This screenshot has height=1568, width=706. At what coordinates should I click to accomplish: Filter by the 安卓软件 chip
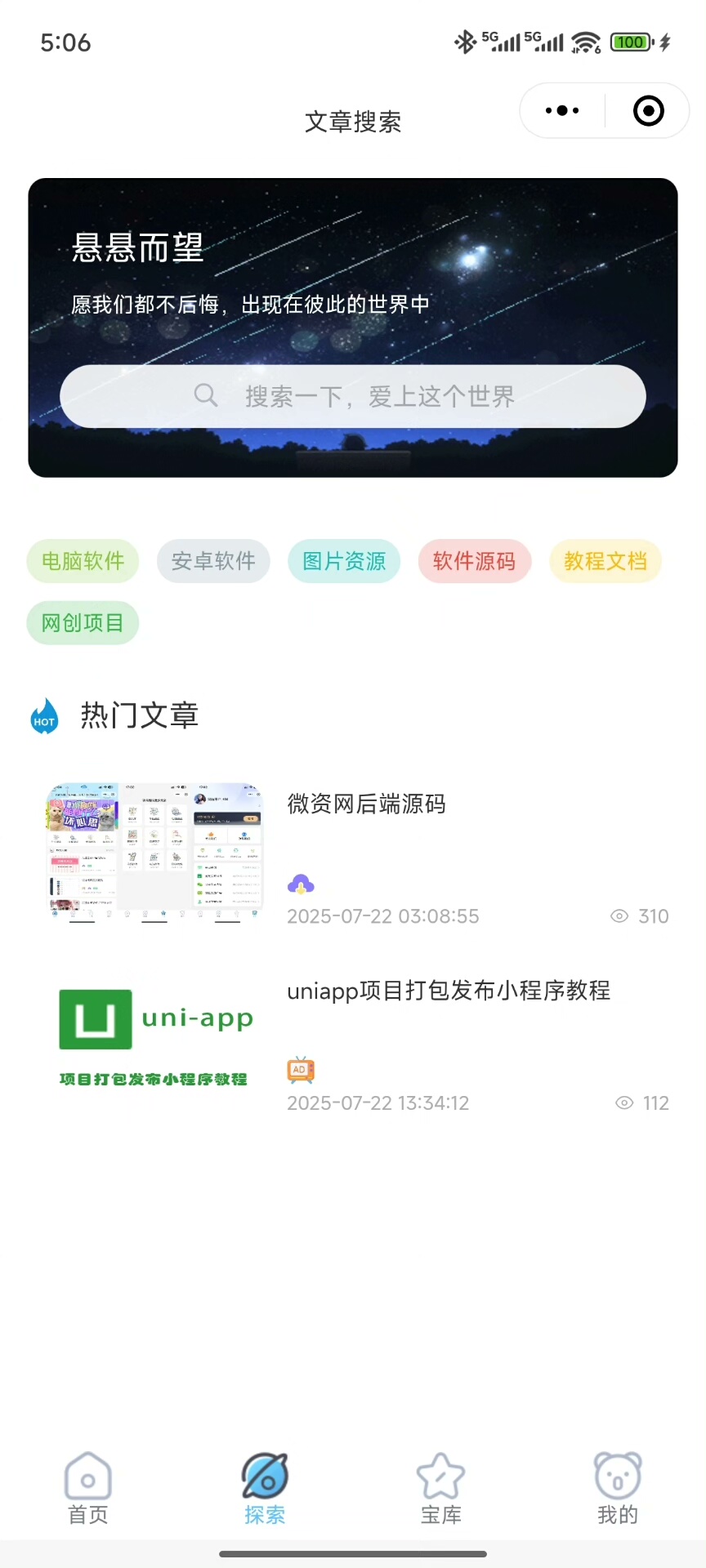pyautogui.click(x=213, y=561)
